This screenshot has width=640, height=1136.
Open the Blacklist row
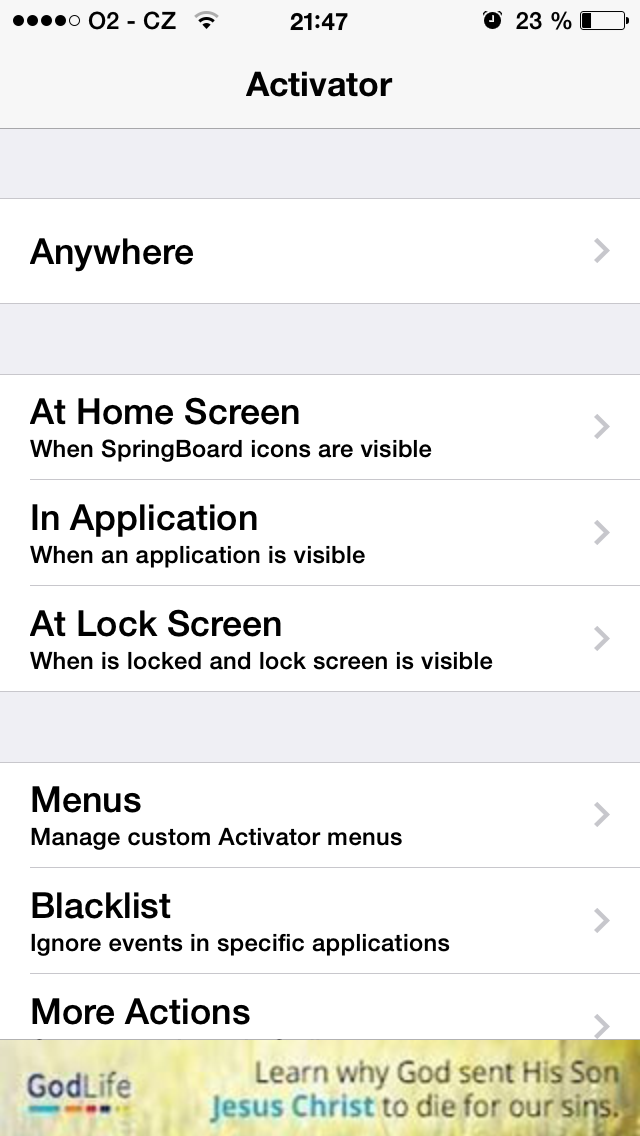click(x=320, y=920)
